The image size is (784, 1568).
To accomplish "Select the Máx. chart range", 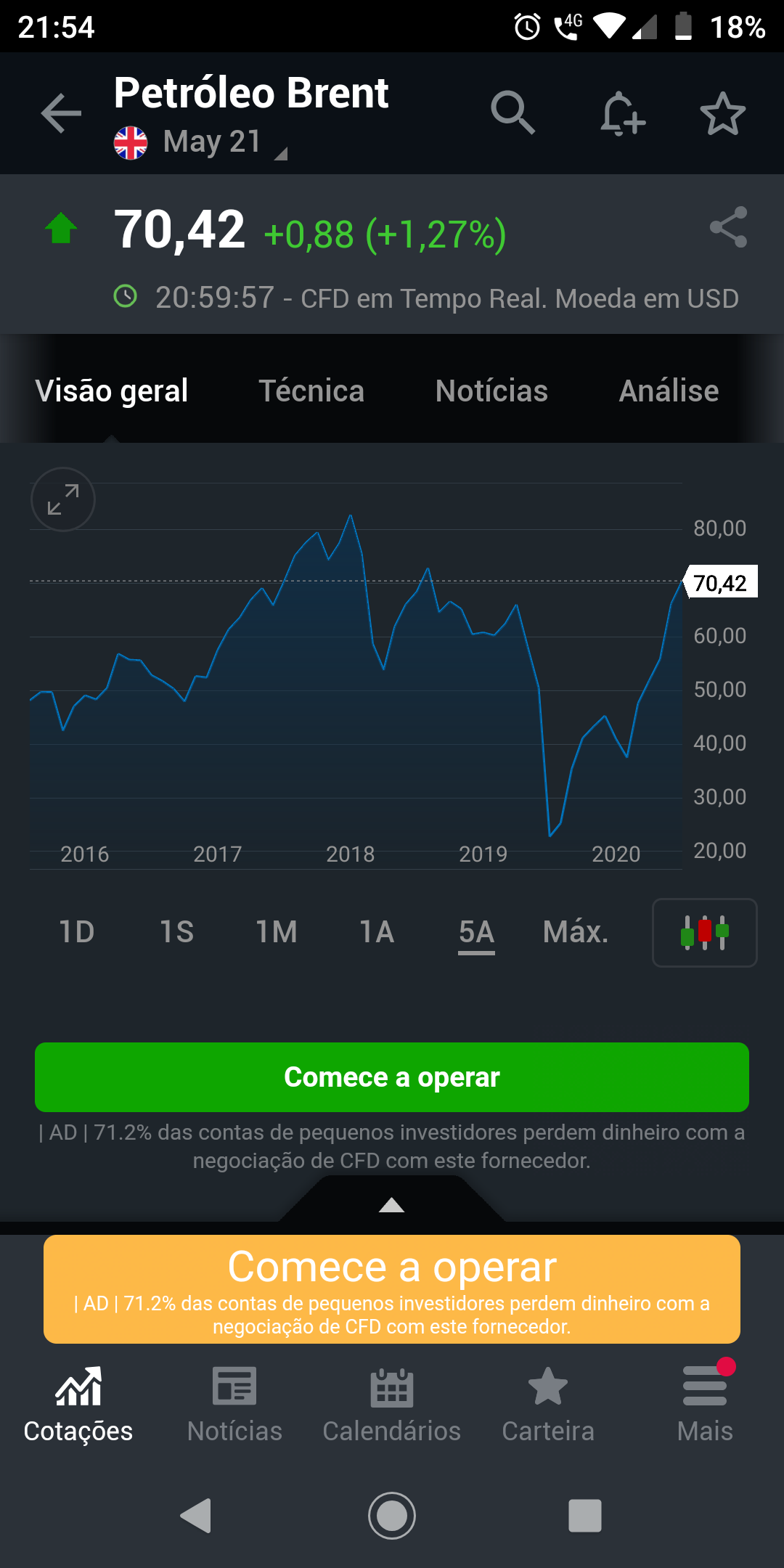I will 576,932.
